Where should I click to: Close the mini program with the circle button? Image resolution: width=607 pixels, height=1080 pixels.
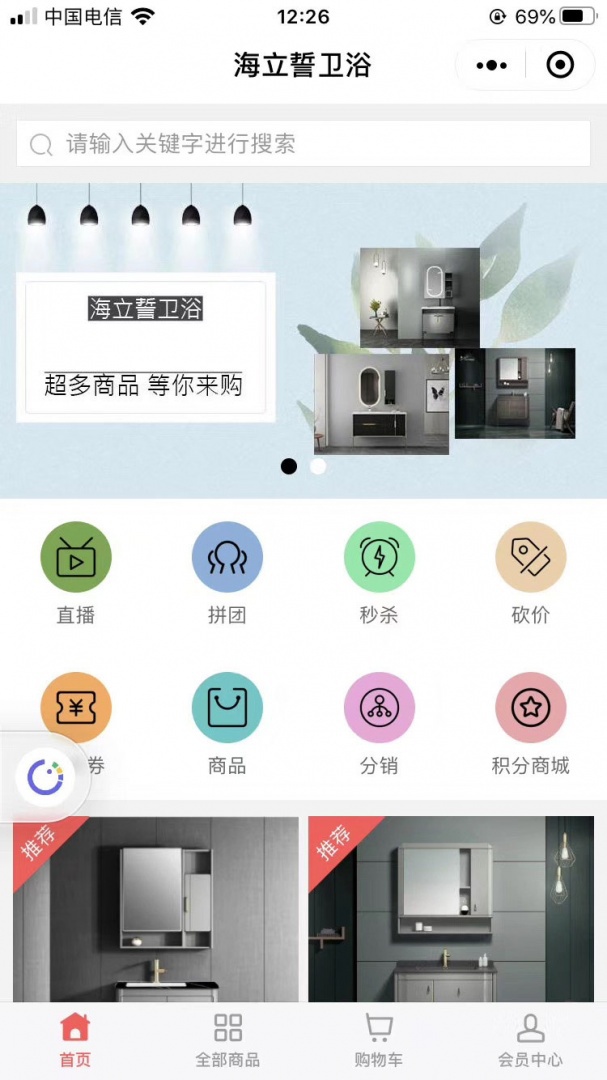pos(560,66)
